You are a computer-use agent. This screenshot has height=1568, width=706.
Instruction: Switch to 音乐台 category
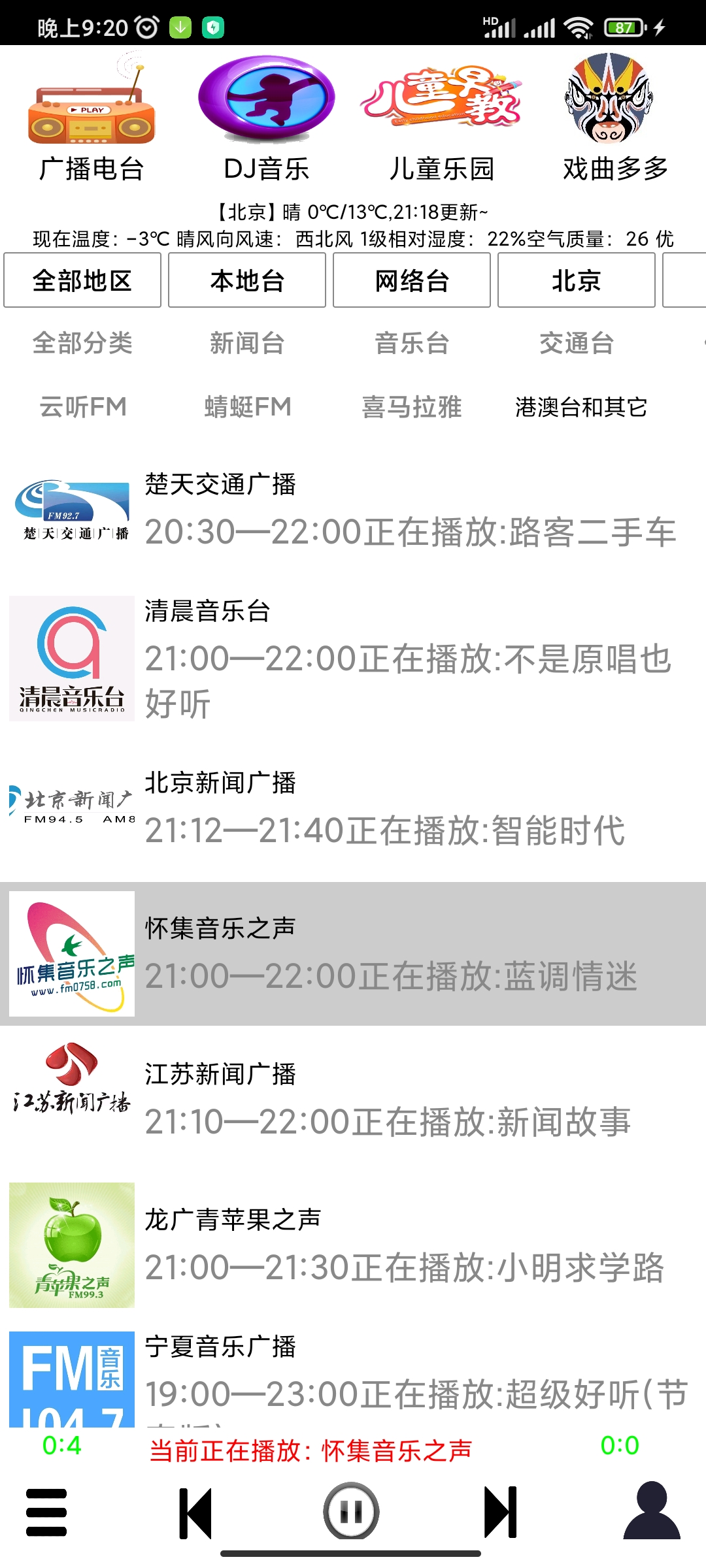(x=412, y=343)
